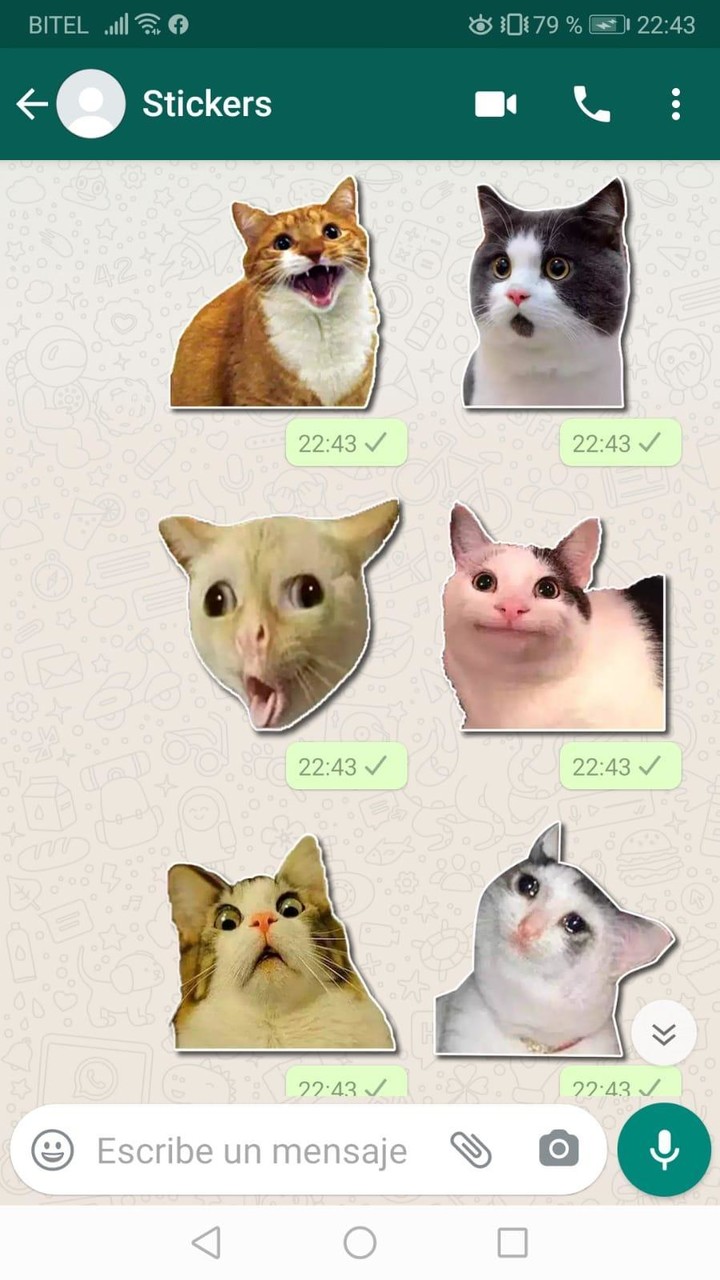720x1280 pixels.
Task: Tap the Escribe un mensaje input field
Action: 250,1150
